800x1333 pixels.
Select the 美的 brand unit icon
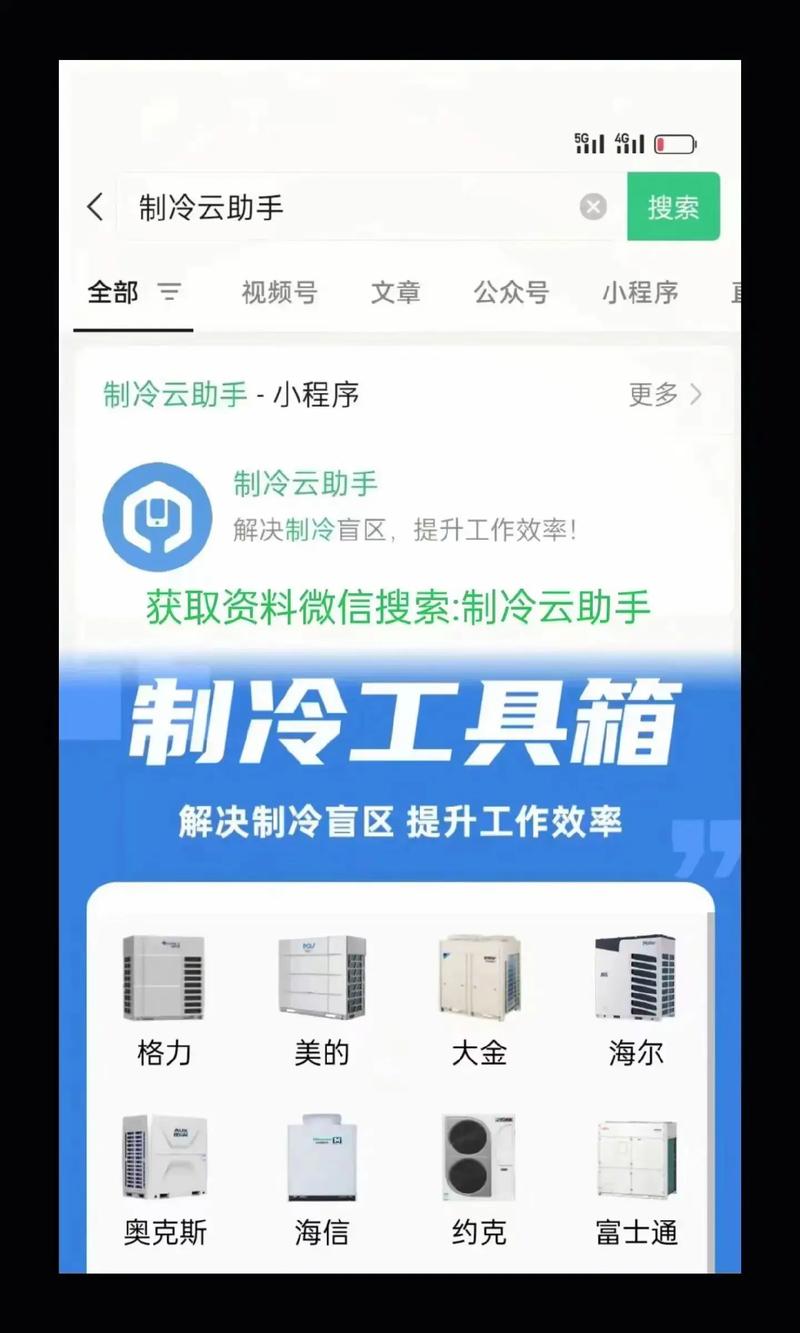pos(320,978)
